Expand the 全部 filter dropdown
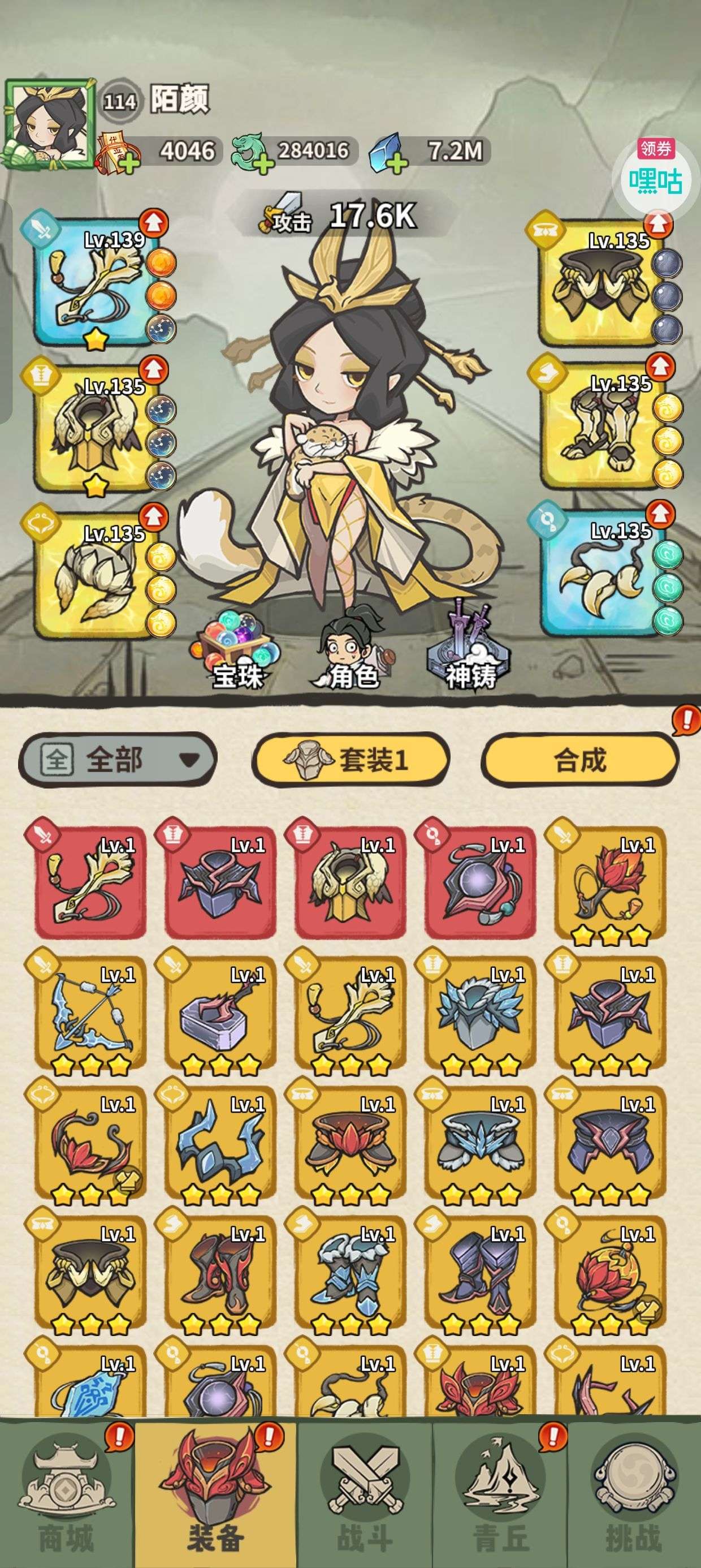701x1568 pixels. coord(118,759)
